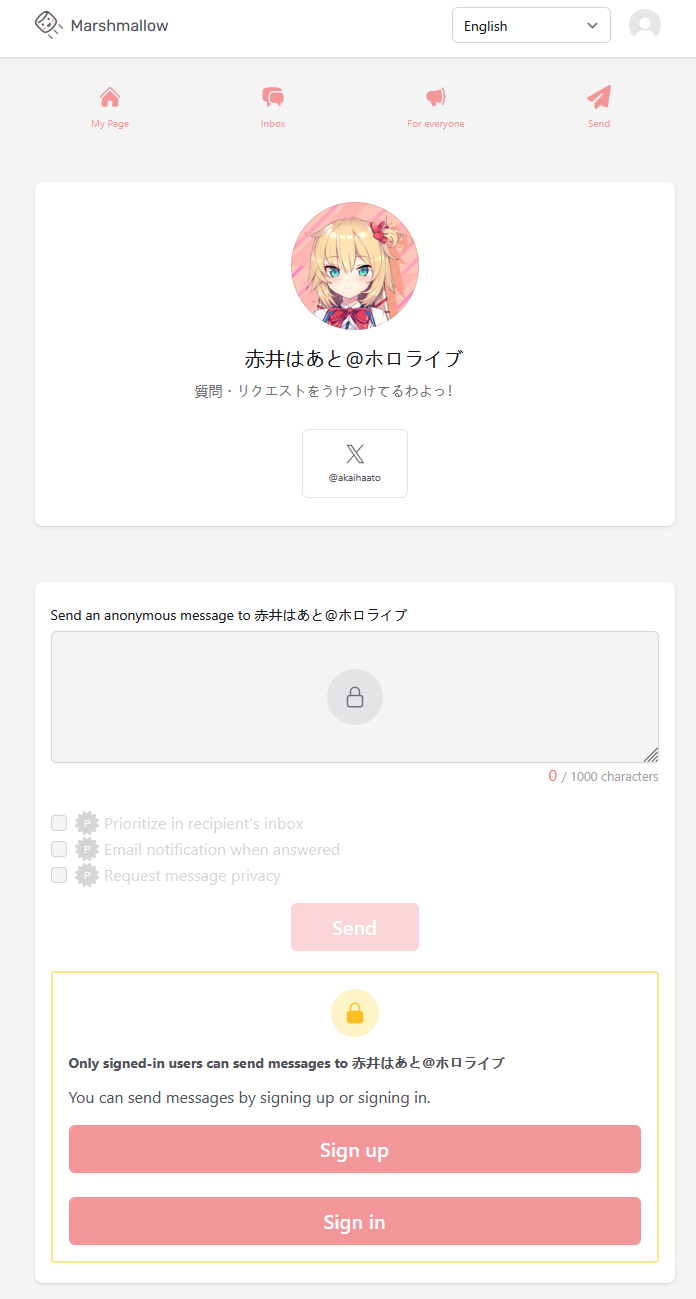The image size is (696, 1299).
Task: Select the Sign in button
Action: pos(355,1221)
